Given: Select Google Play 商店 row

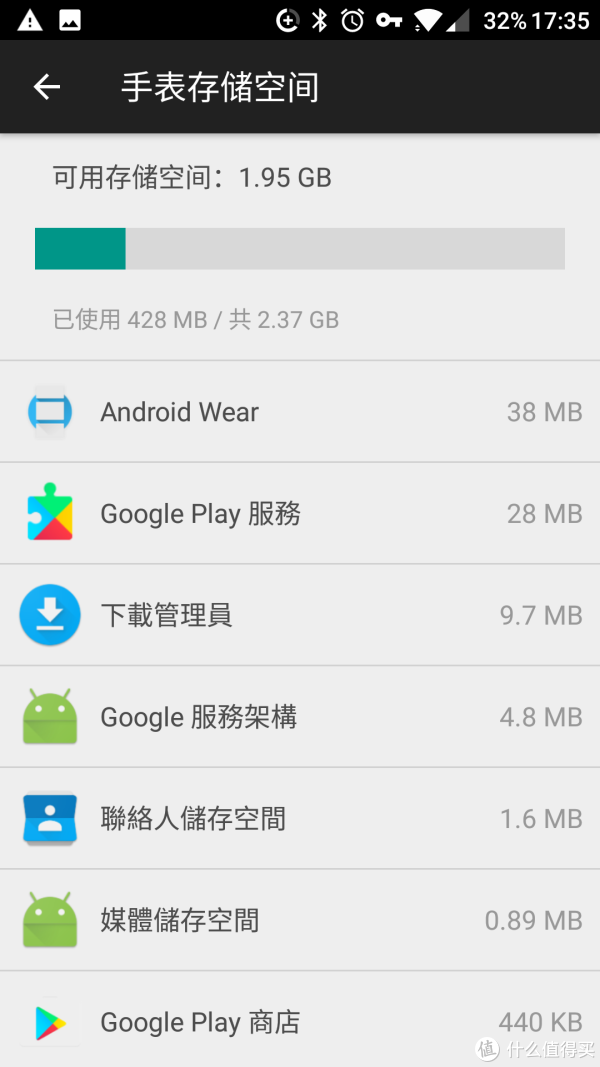Looking at the screenshot, I should pos(300,1019).
